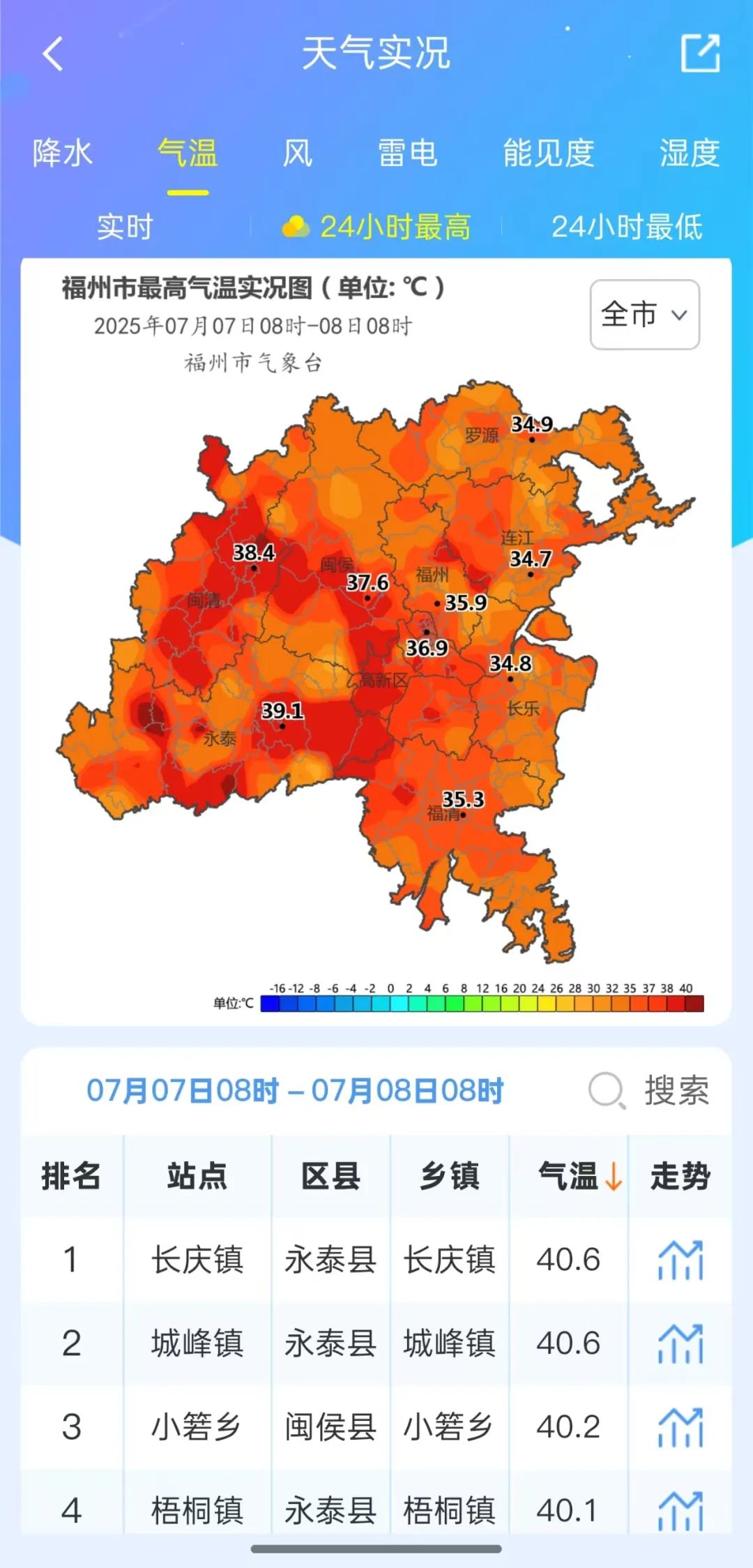
Task: Select the 能见度 tab
Action: tap(548, 153)
